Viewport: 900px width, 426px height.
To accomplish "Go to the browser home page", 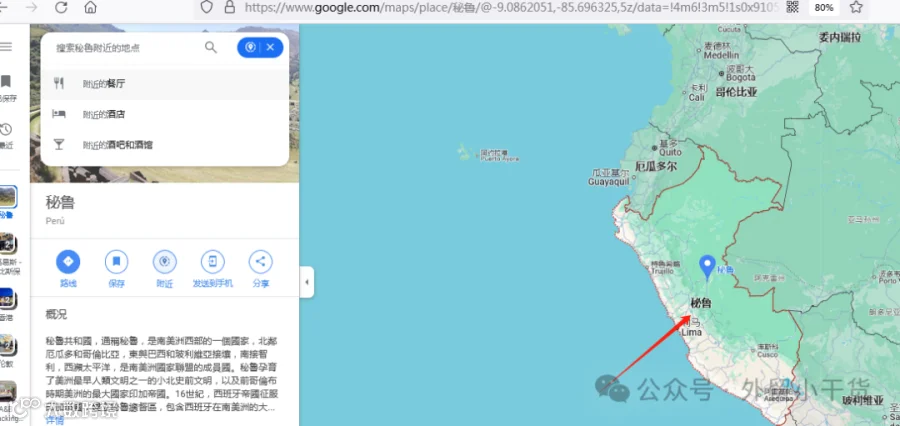I will 90,7.
